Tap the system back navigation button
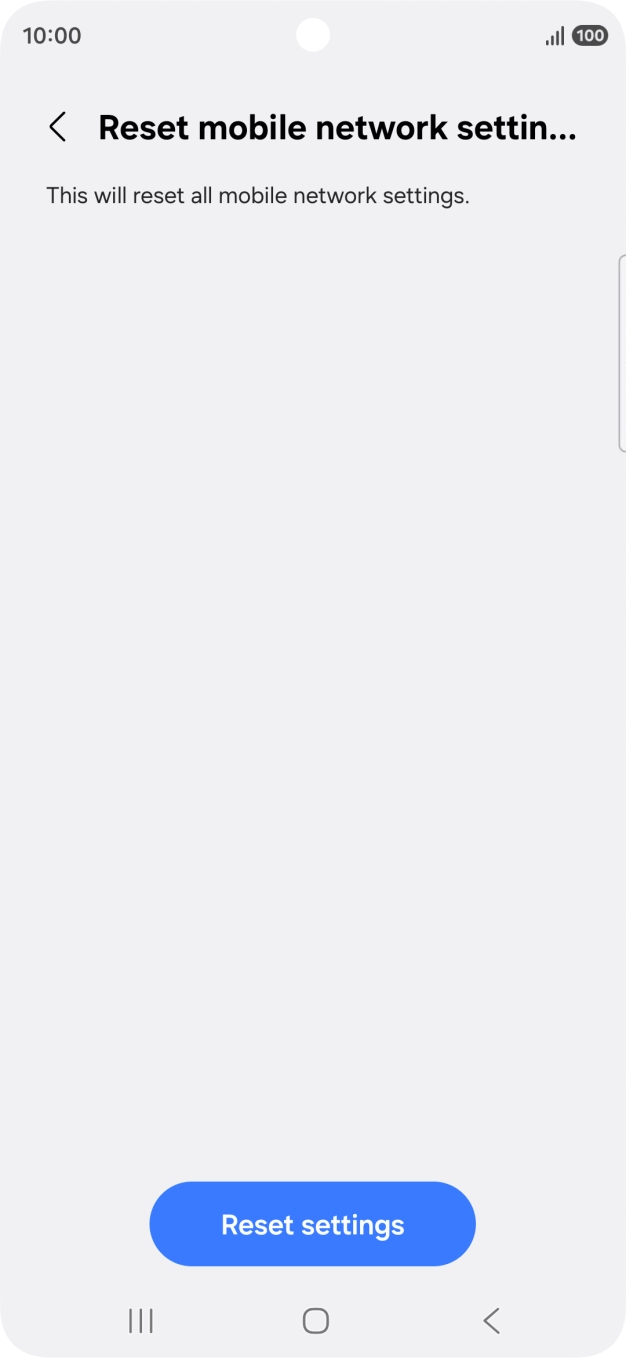This screenshot has height=1358, width=626. click(x=490, y=1321)
